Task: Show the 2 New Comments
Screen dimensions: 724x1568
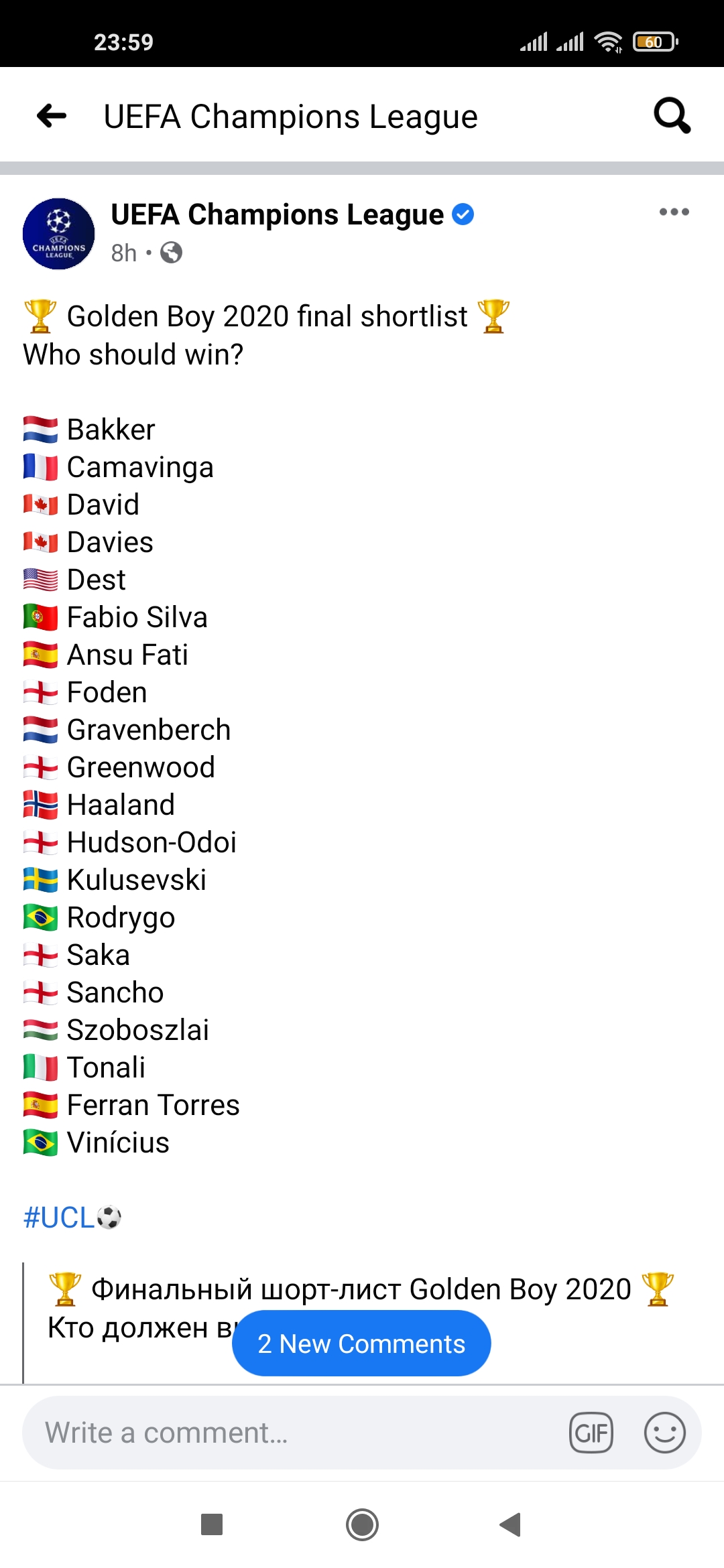Action: pos(361,1344)
